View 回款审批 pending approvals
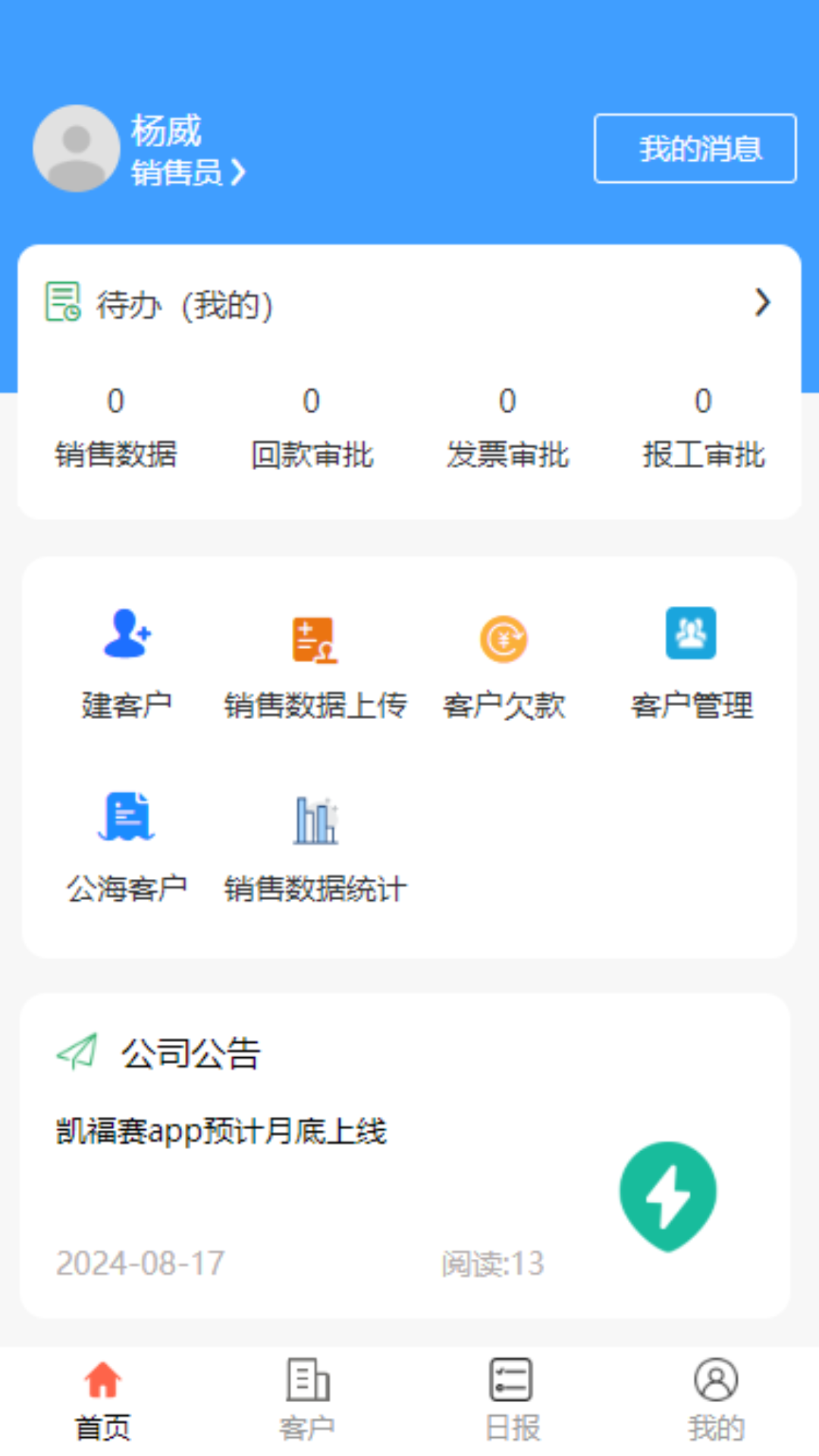 pyautogui.click(x=312, y=429)
